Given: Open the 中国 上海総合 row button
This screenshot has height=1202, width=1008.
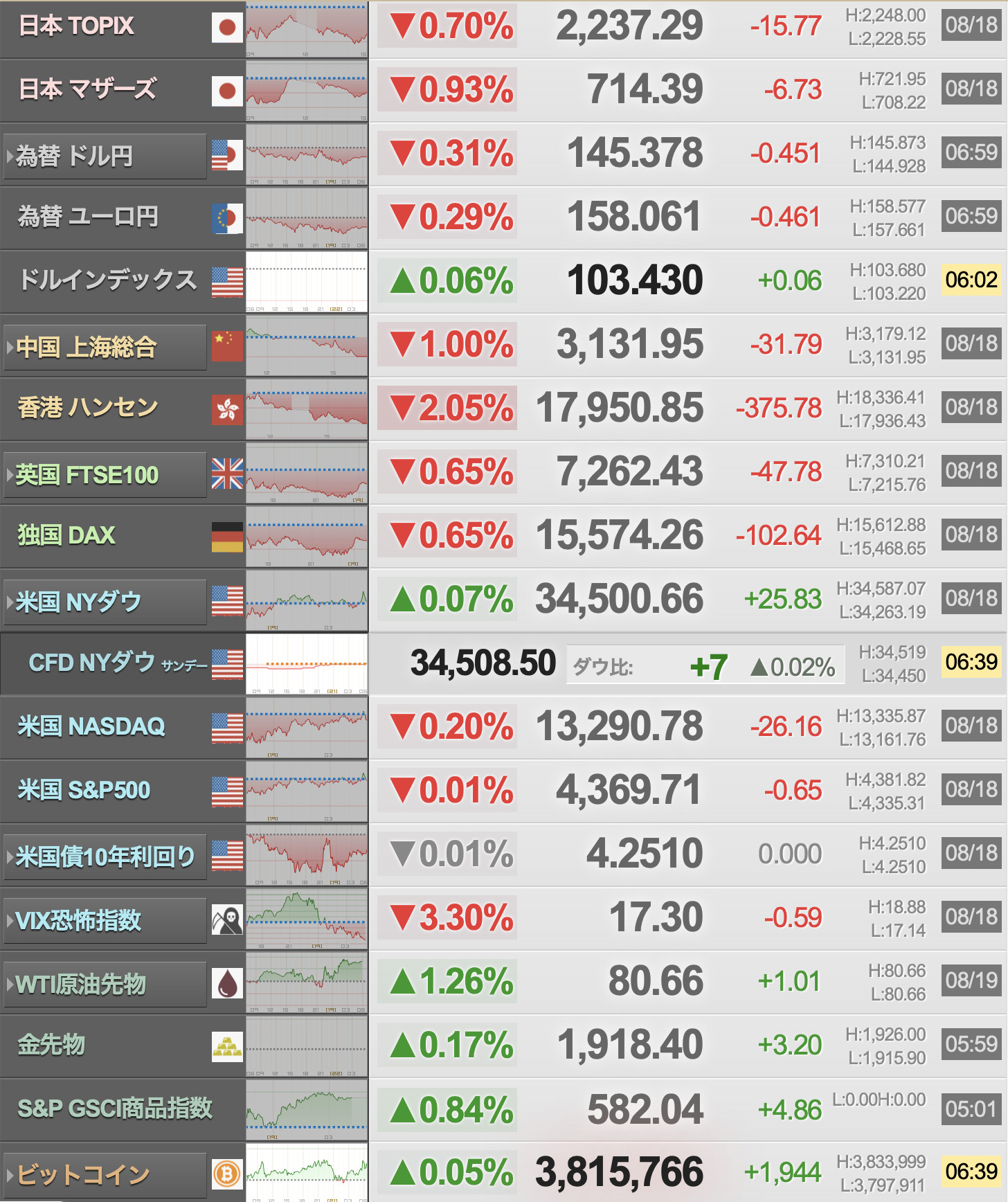Looking at the screenshot, I should point(105,348).
